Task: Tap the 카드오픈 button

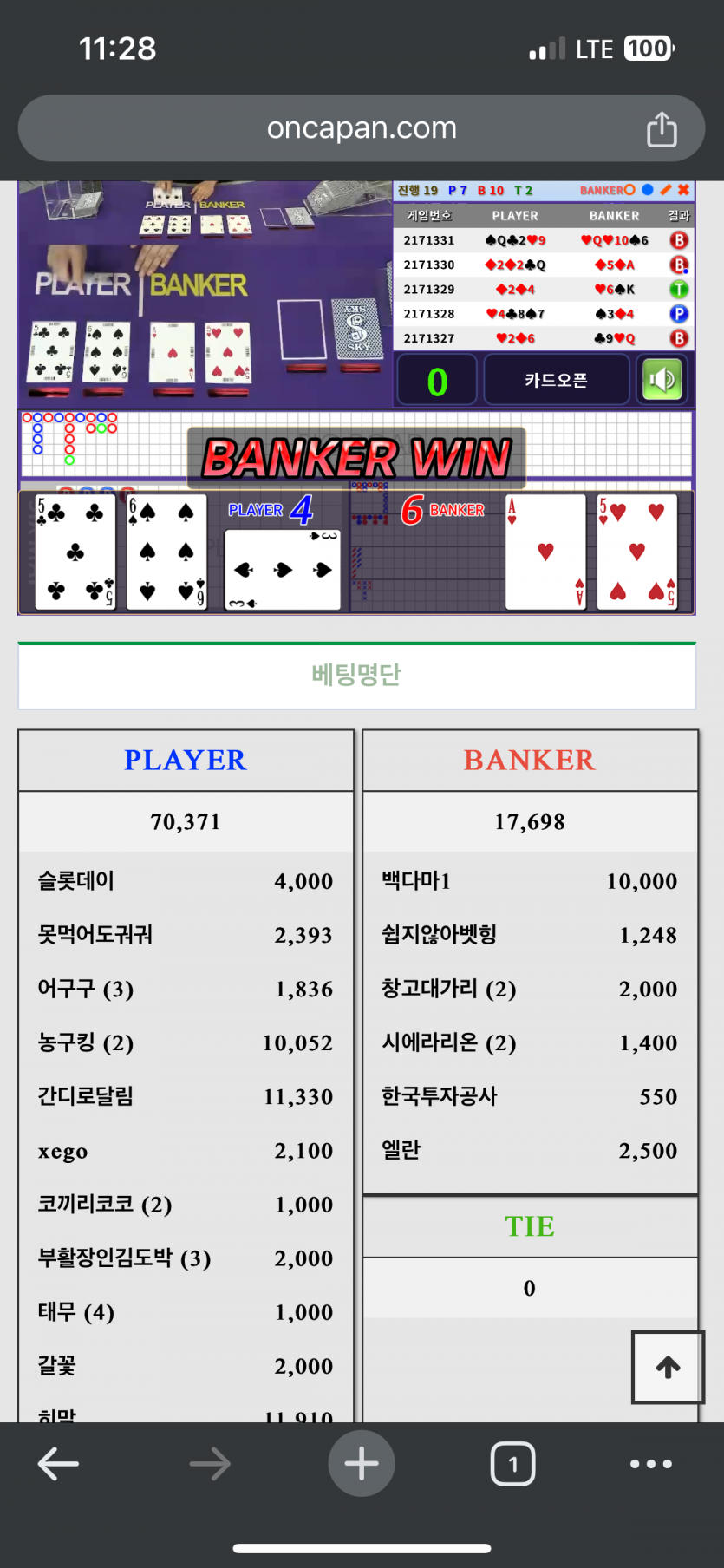Action: click(556, 380)
